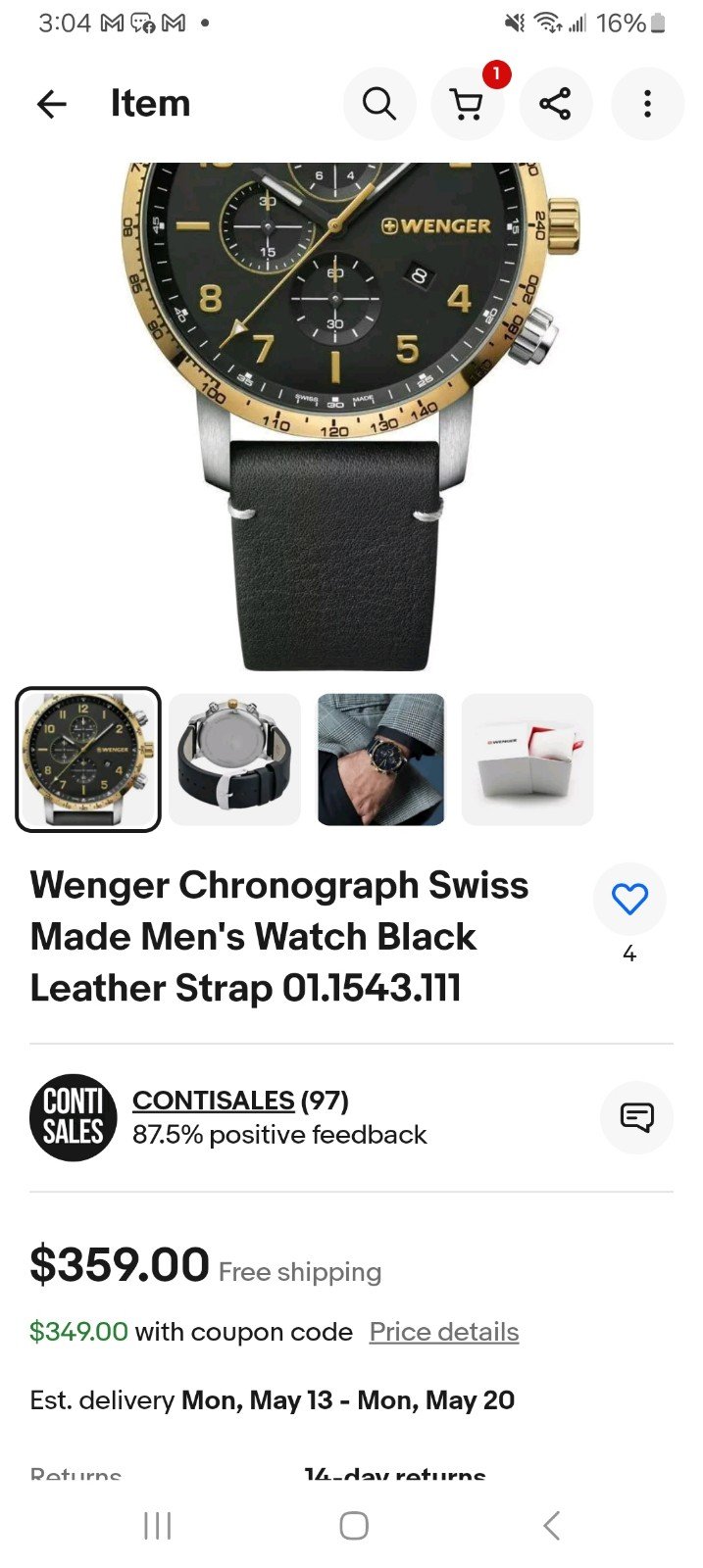The width and height of the screenshot is (703, 1568).
Task: Go back using the top arrow
Action: (51, 104)
